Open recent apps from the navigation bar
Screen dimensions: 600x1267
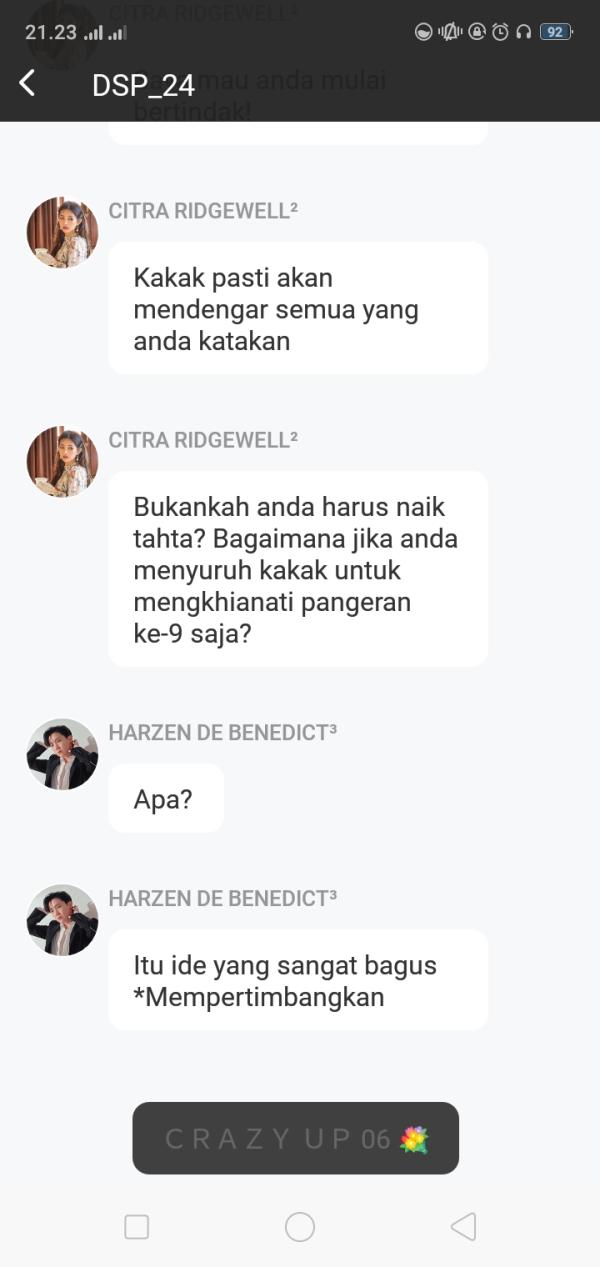(x=137, y=1227)
